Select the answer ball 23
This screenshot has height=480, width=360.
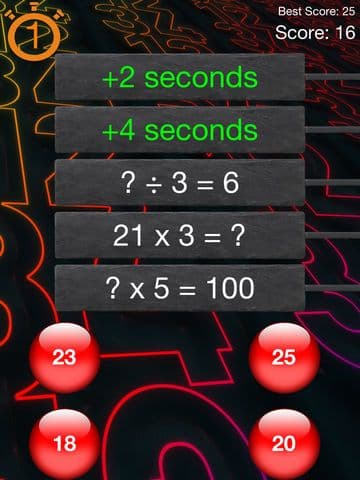pyautogui.click(x=65, y=358)
